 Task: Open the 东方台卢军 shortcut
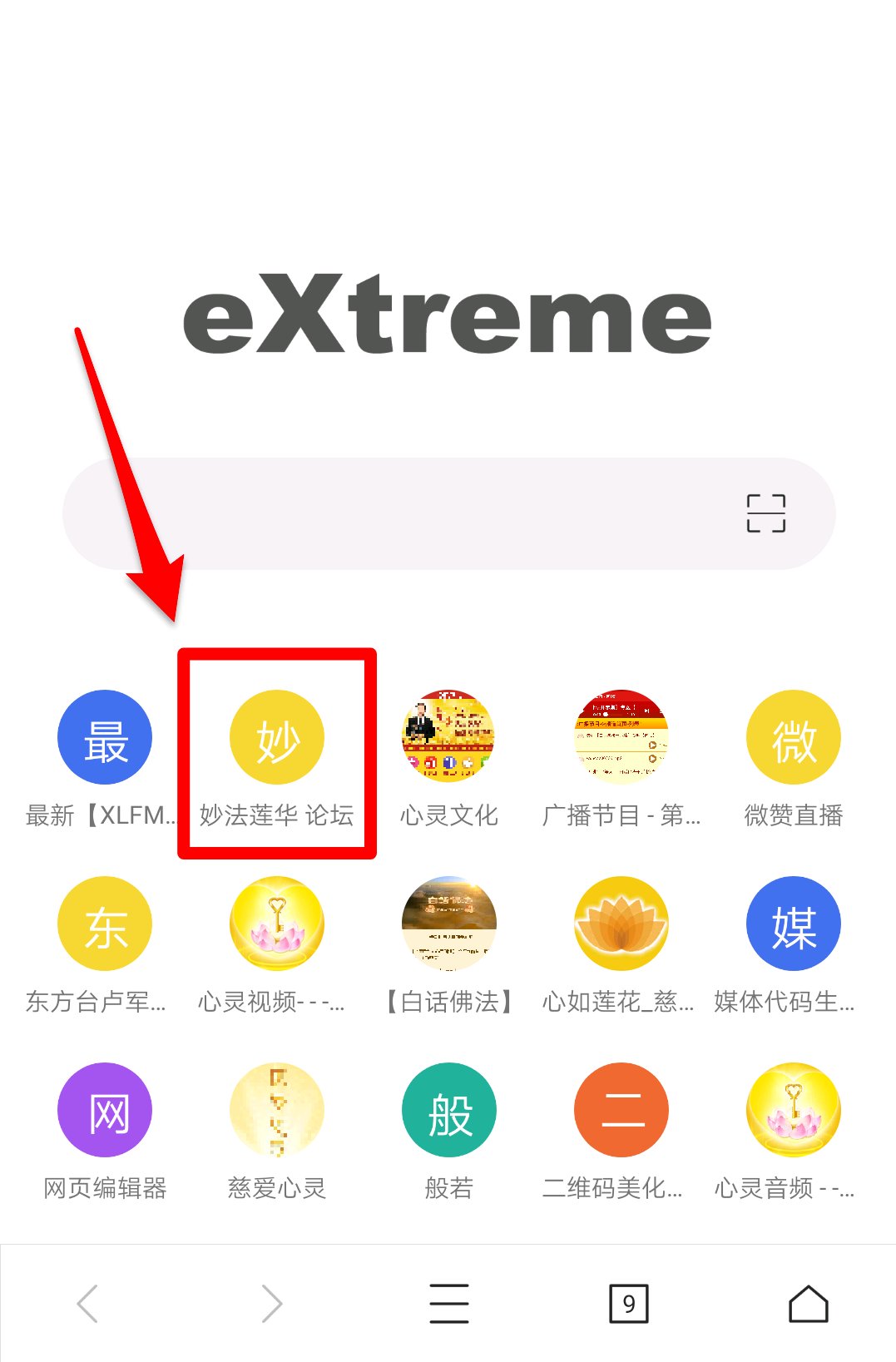point(104,924)
